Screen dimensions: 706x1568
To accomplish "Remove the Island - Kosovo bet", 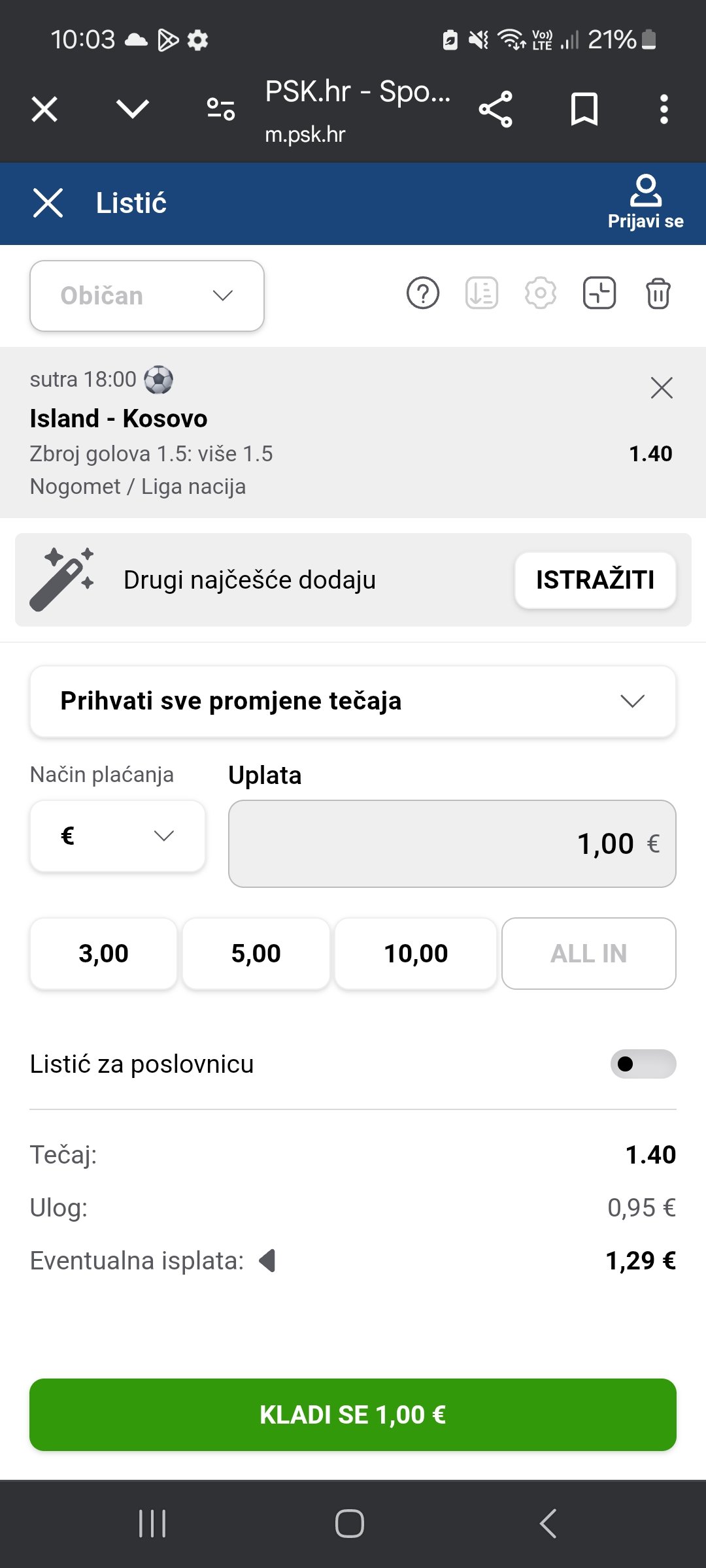I will coord(662,388).
